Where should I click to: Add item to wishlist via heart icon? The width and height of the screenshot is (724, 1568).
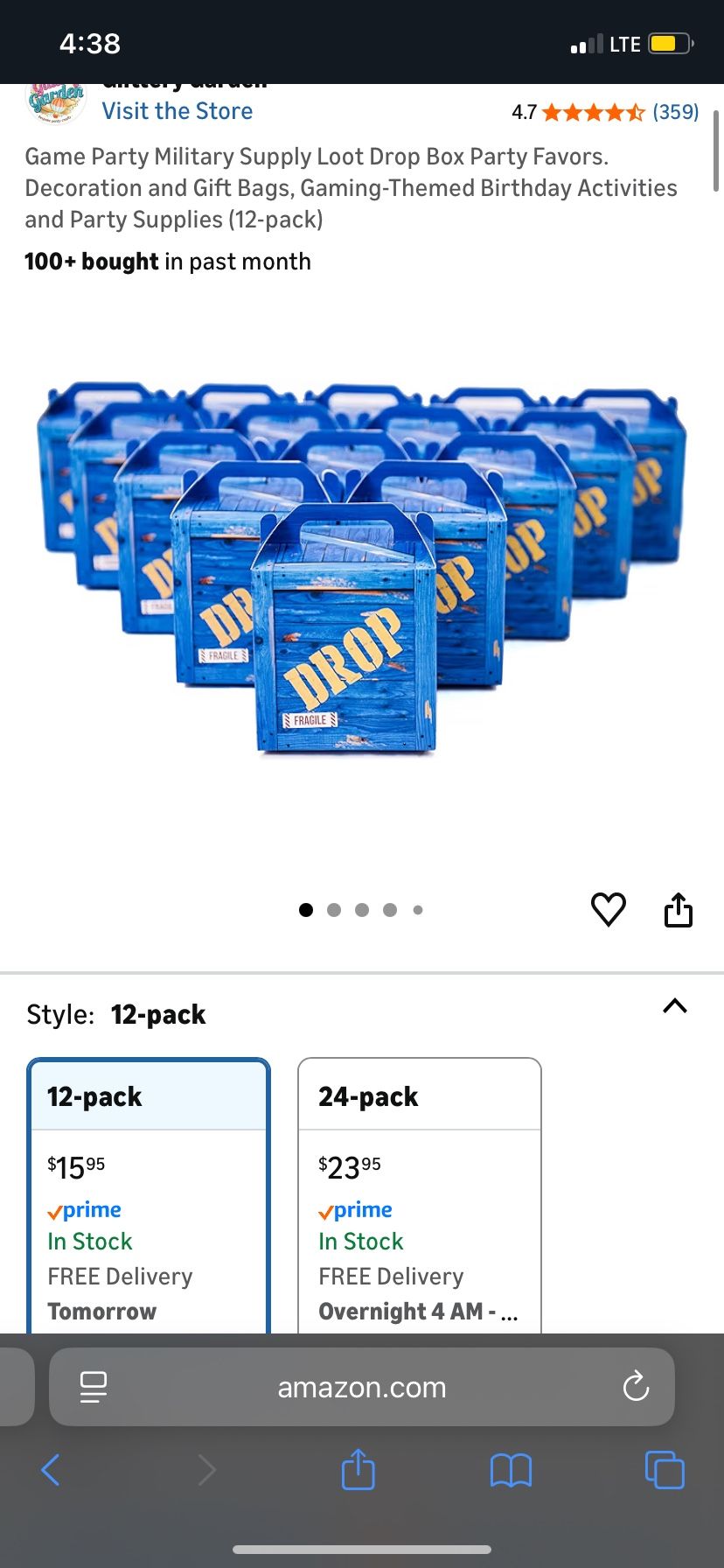(609, 909)
